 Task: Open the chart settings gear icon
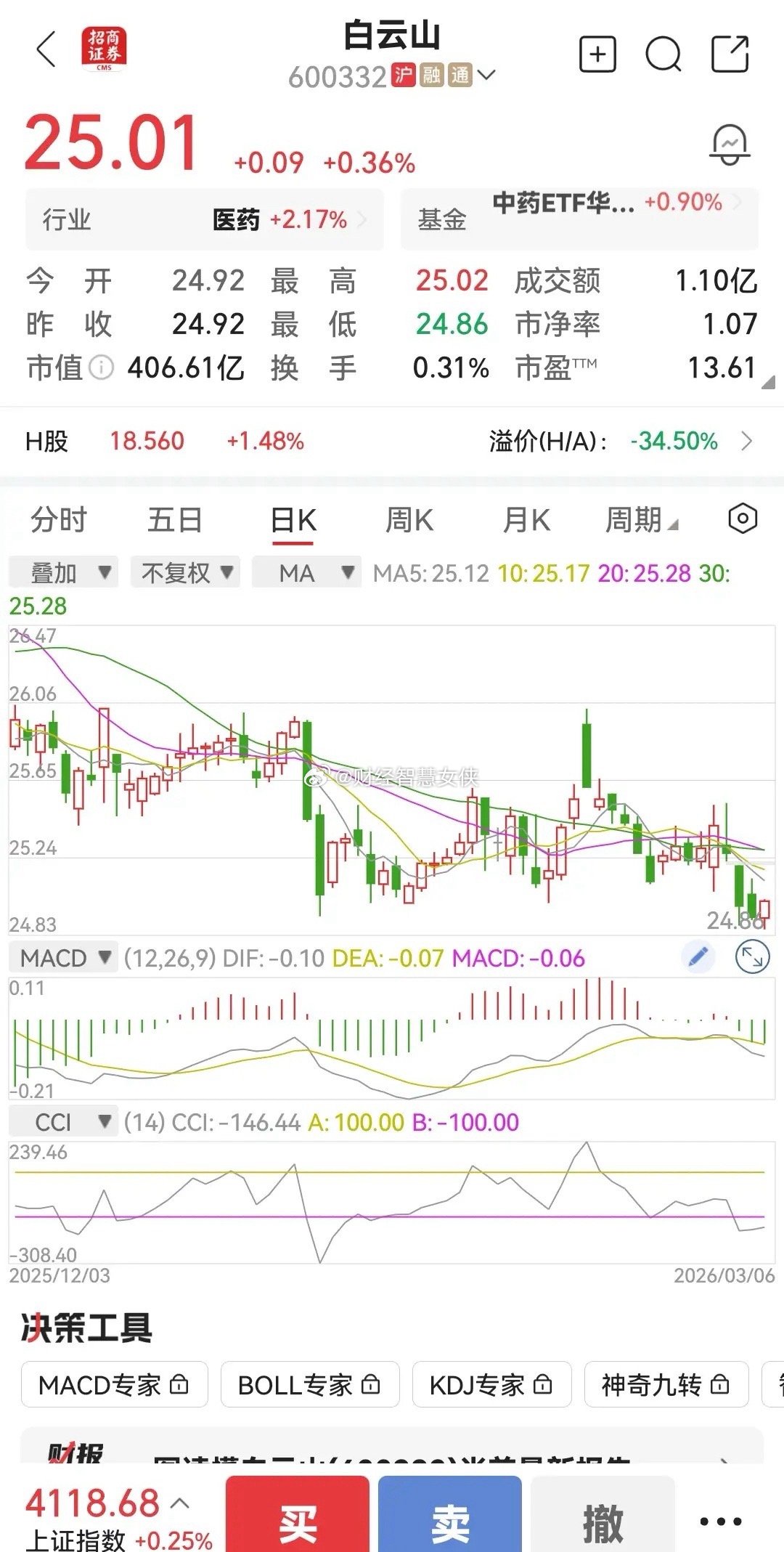coord(741,519)
